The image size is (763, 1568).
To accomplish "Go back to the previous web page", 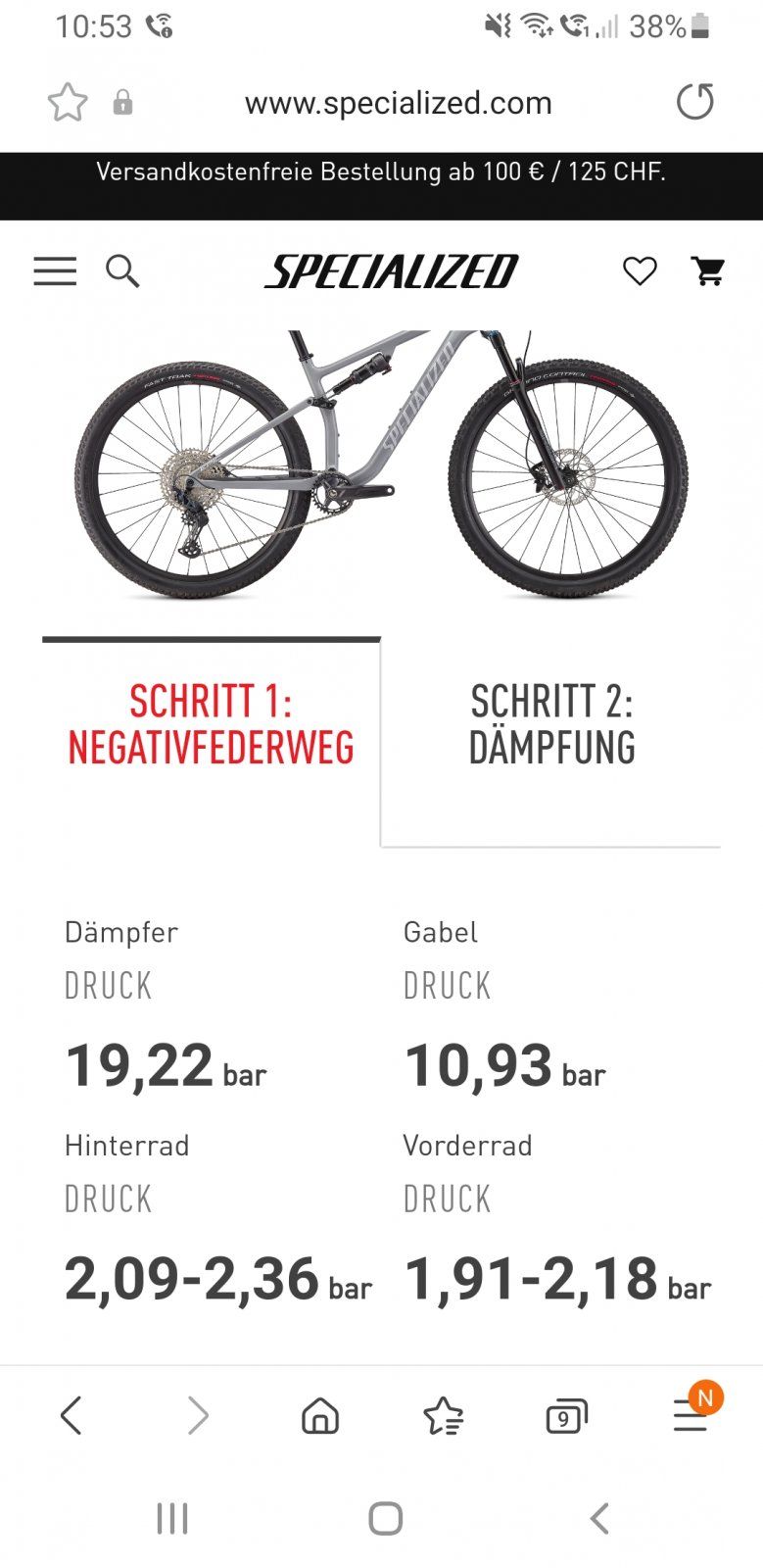I will (x=71, y=1415).
